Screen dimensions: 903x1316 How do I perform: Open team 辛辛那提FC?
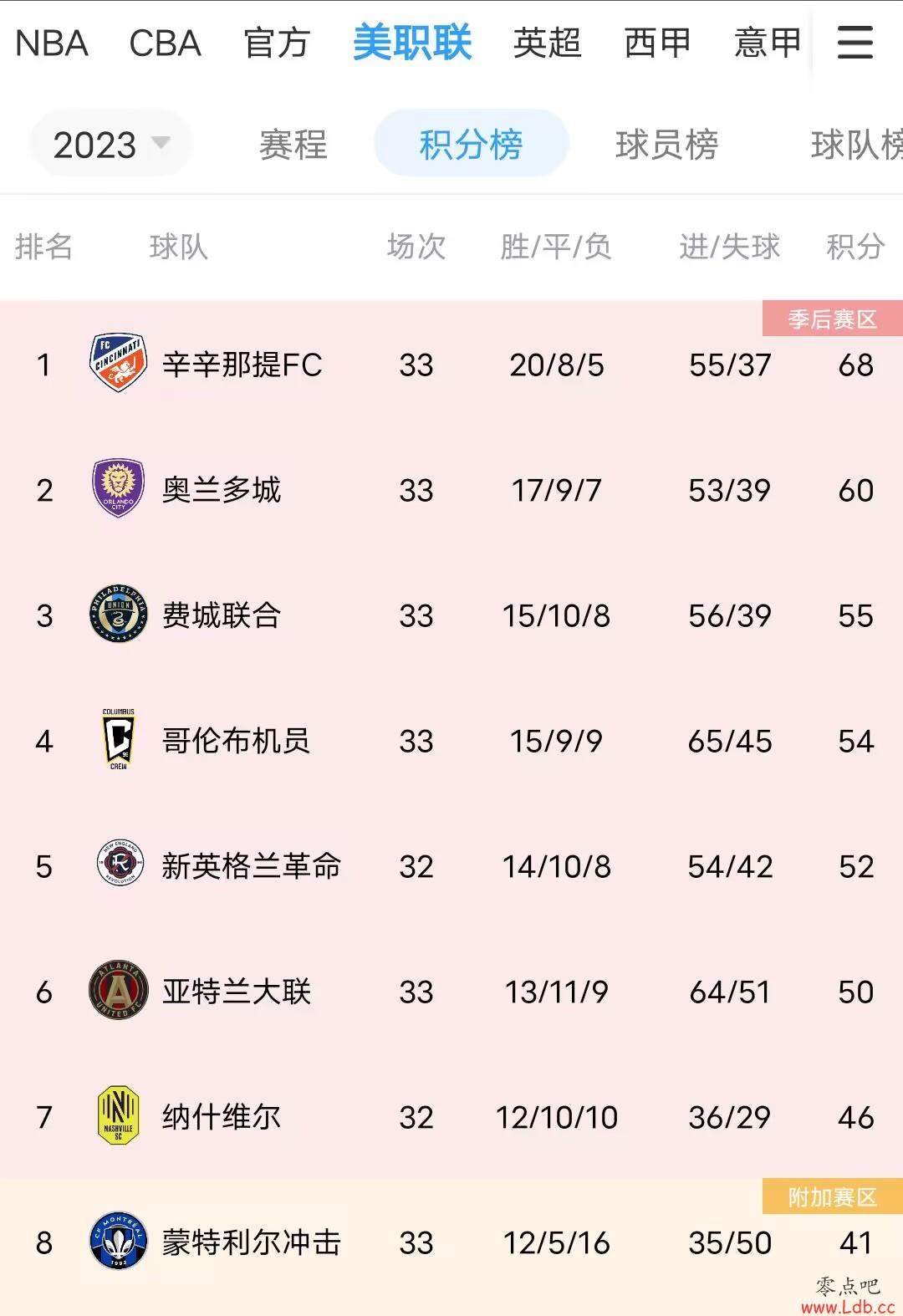242,365
